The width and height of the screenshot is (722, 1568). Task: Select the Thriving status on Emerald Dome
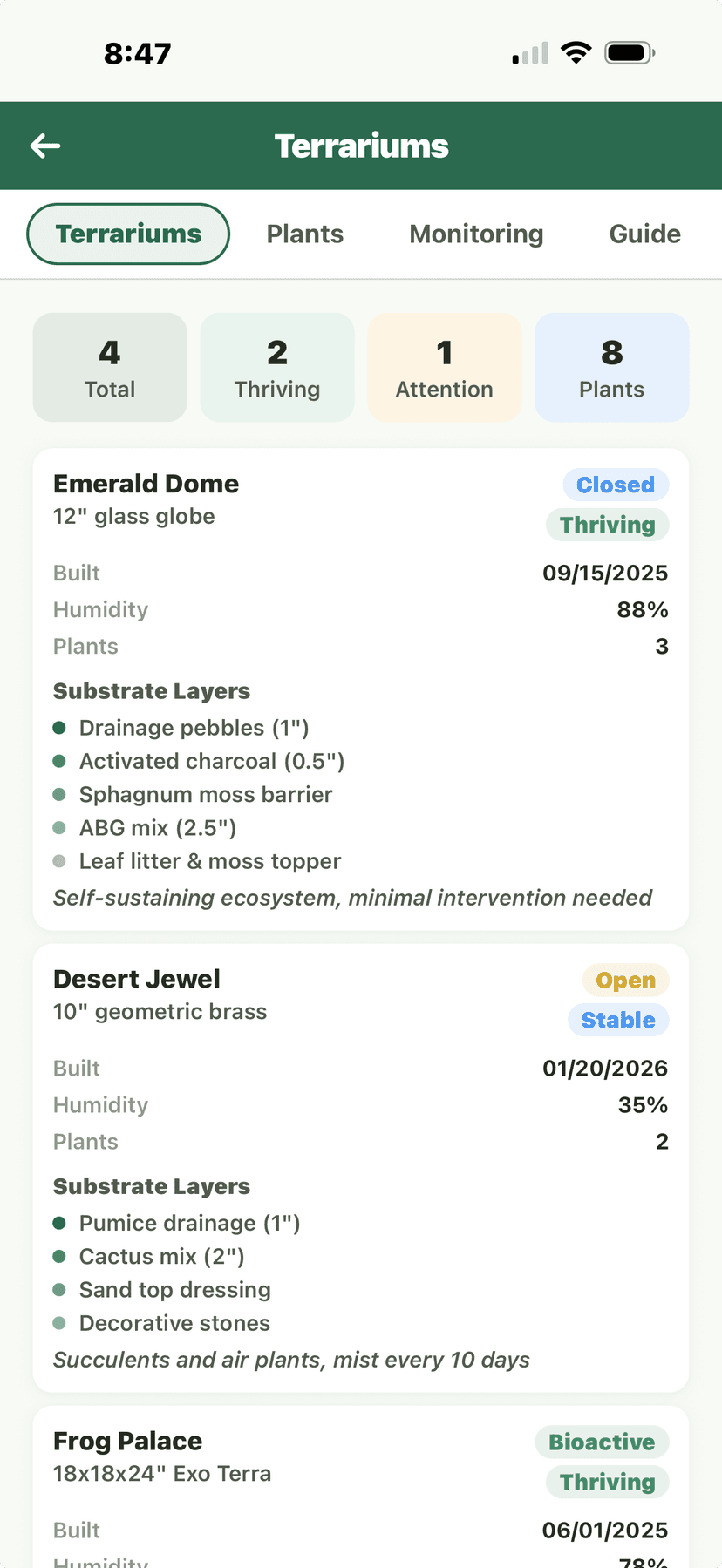pos(607,525)
